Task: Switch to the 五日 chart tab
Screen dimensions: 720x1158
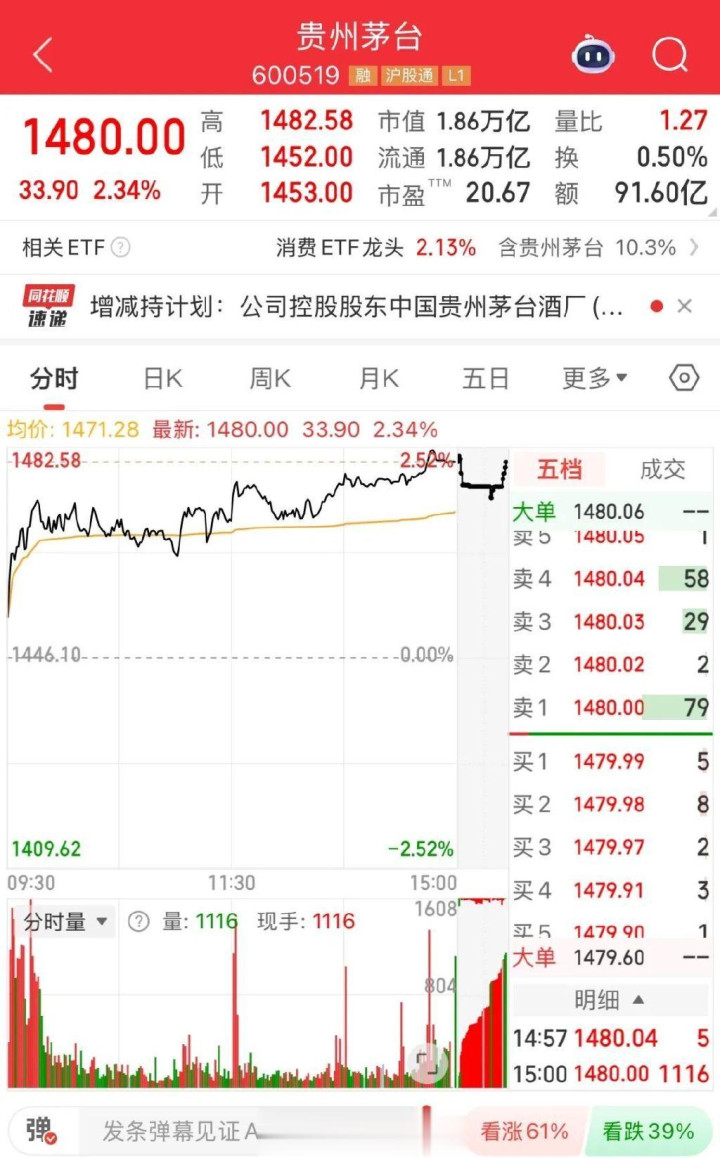Action: (x=485, y=379)
